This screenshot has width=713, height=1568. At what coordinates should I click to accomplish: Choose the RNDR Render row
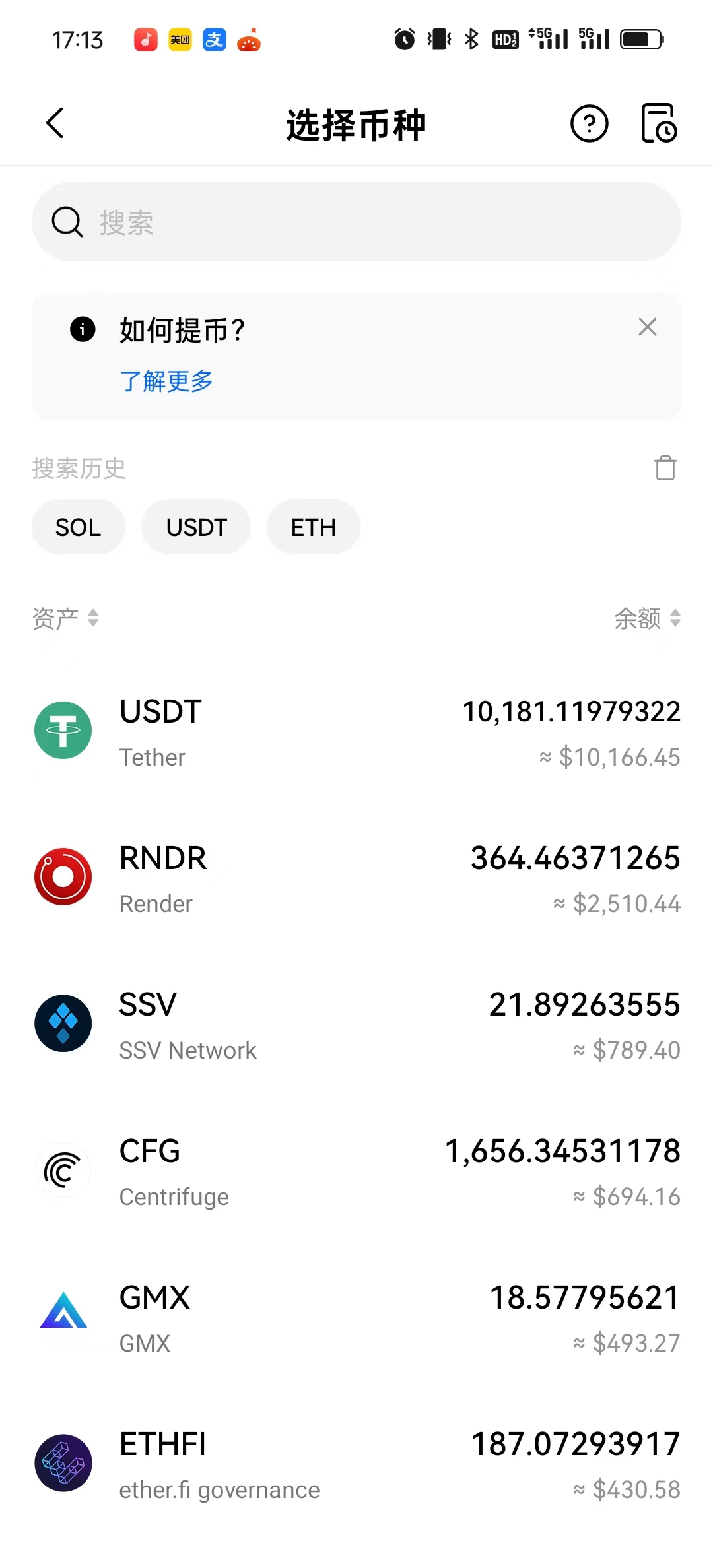tap(356, 878)
